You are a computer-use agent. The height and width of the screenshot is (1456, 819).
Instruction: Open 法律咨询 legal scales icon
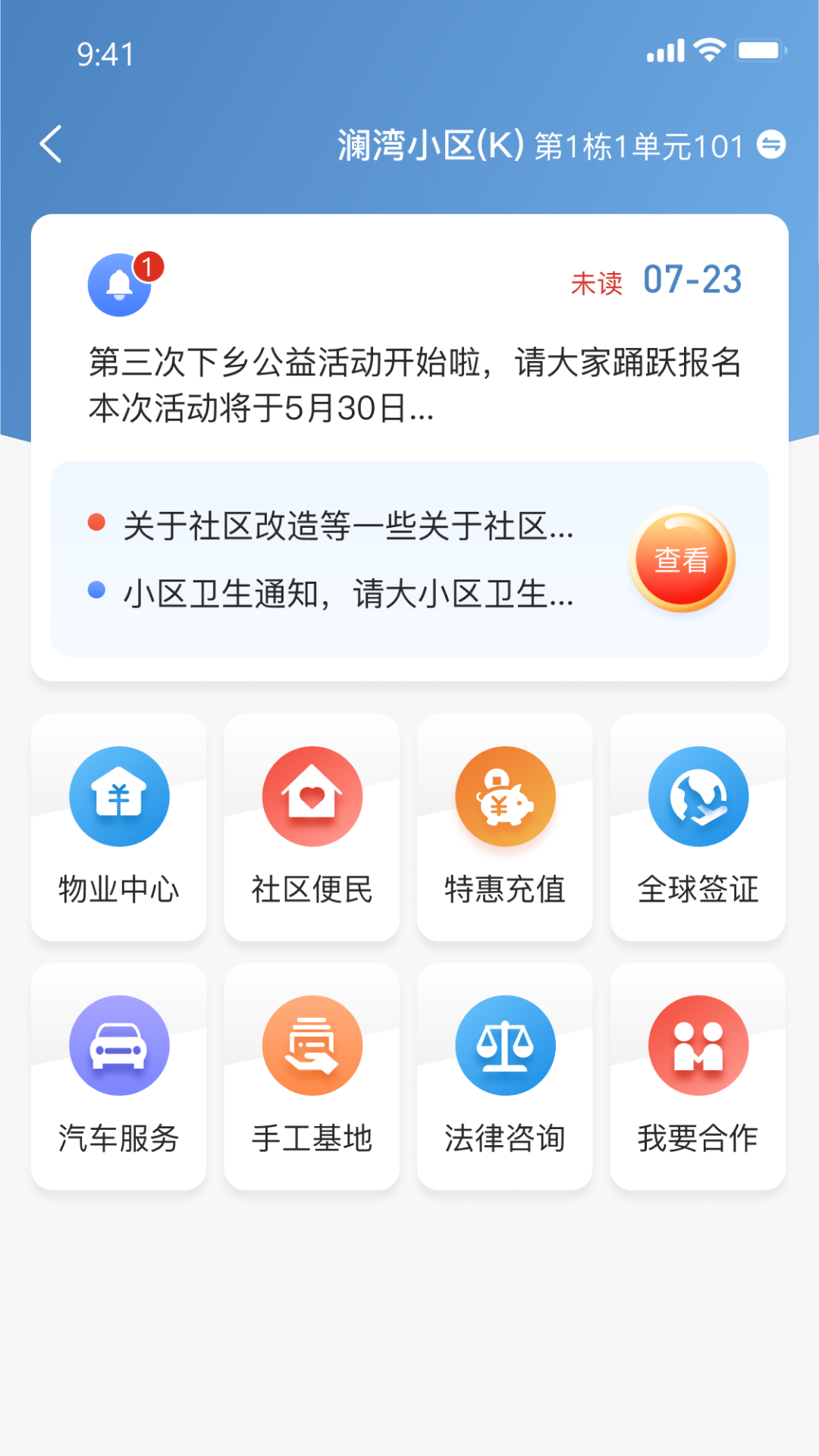(504, 1044)
